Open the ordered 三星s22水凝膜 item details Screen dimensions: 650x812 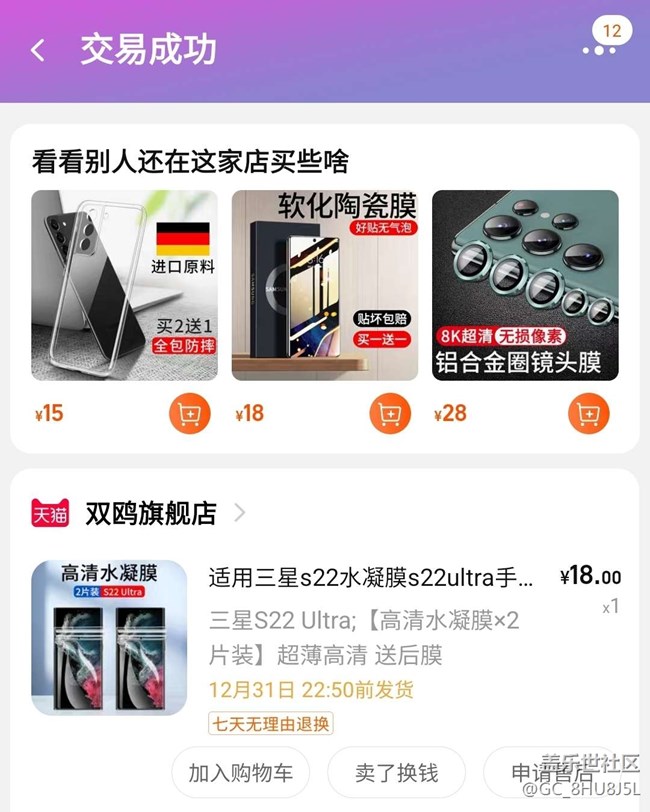pos(370,578)
